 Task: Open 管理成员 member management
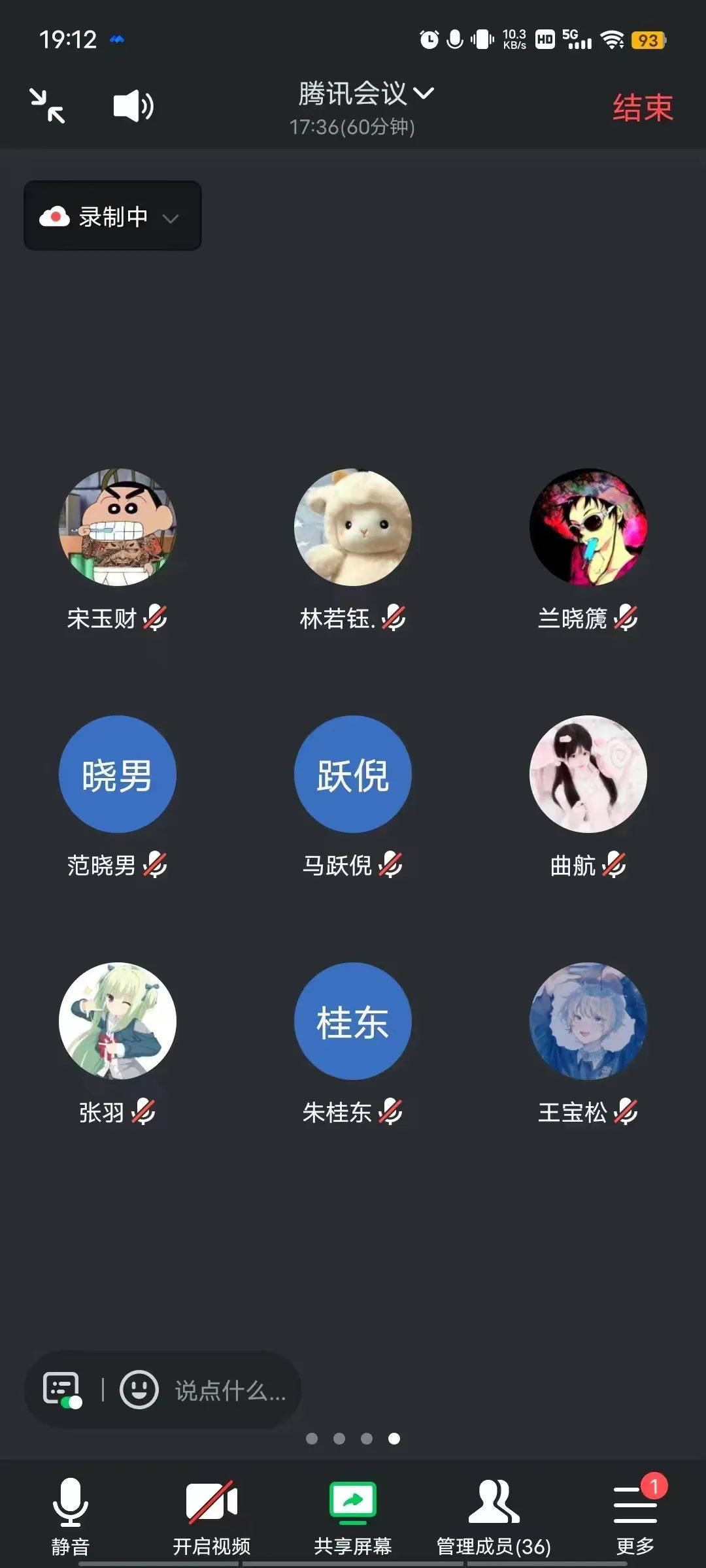tap(494, 1516)
